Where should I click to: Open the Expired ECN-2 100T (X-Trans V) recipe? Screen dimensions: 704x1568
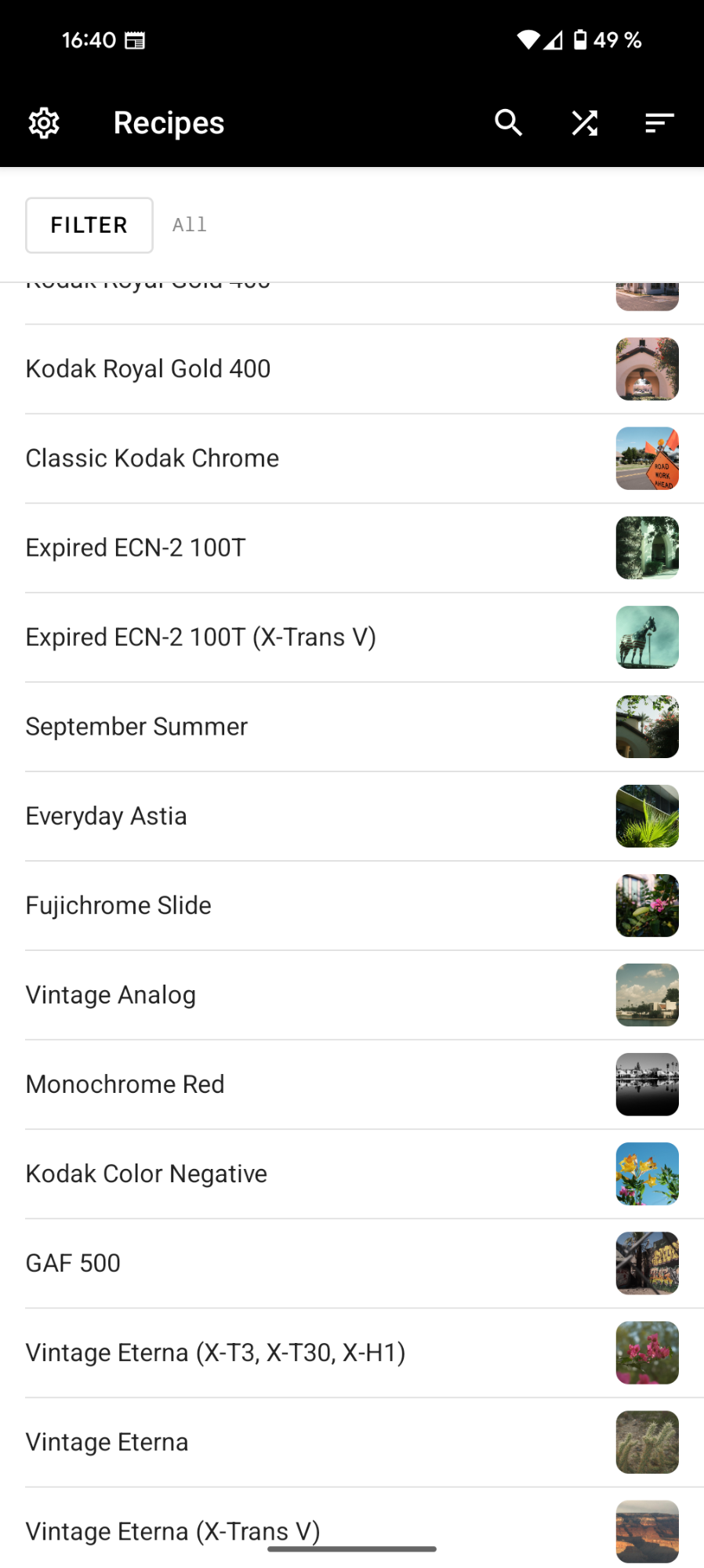tap(201, 637)
